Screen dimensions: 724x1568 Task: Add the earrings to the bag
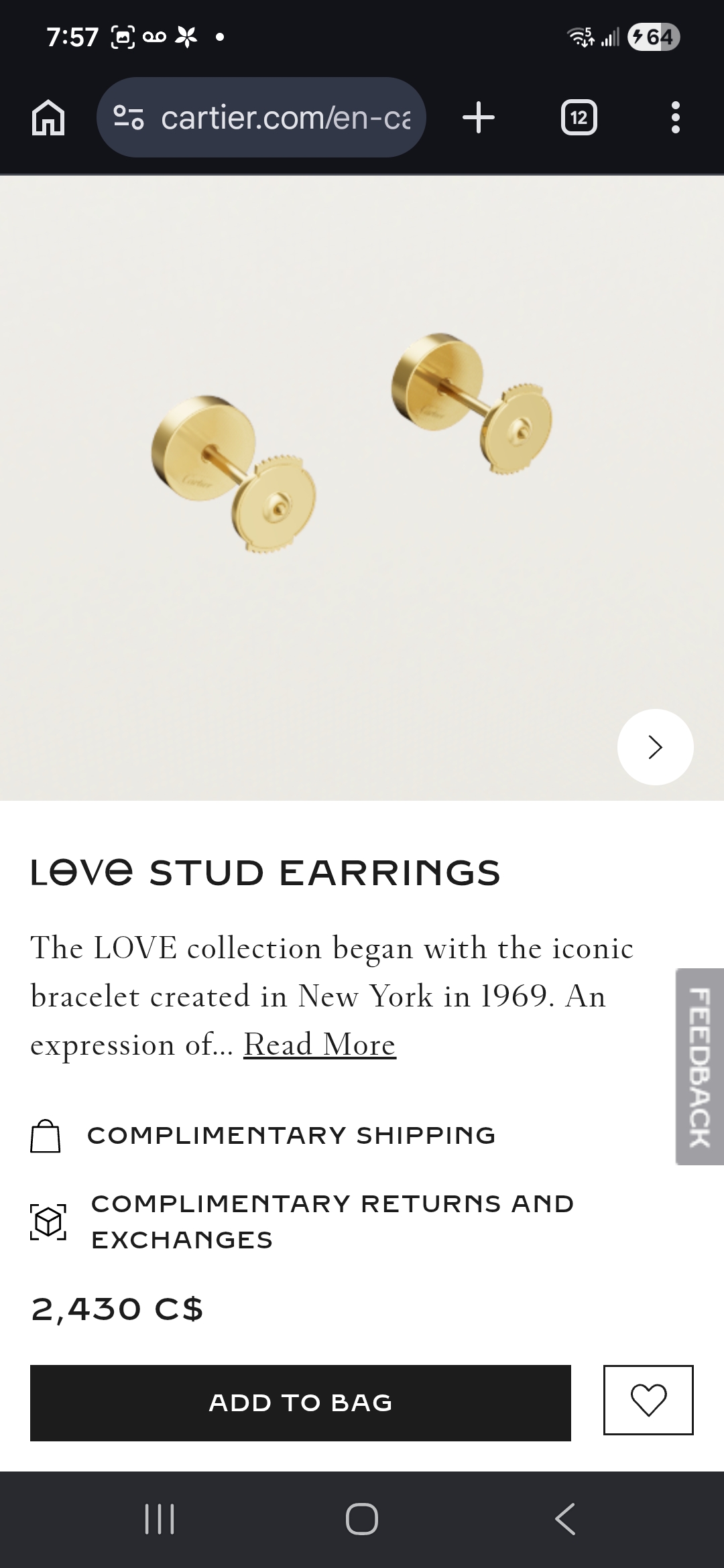click(x=300, y=1402)
